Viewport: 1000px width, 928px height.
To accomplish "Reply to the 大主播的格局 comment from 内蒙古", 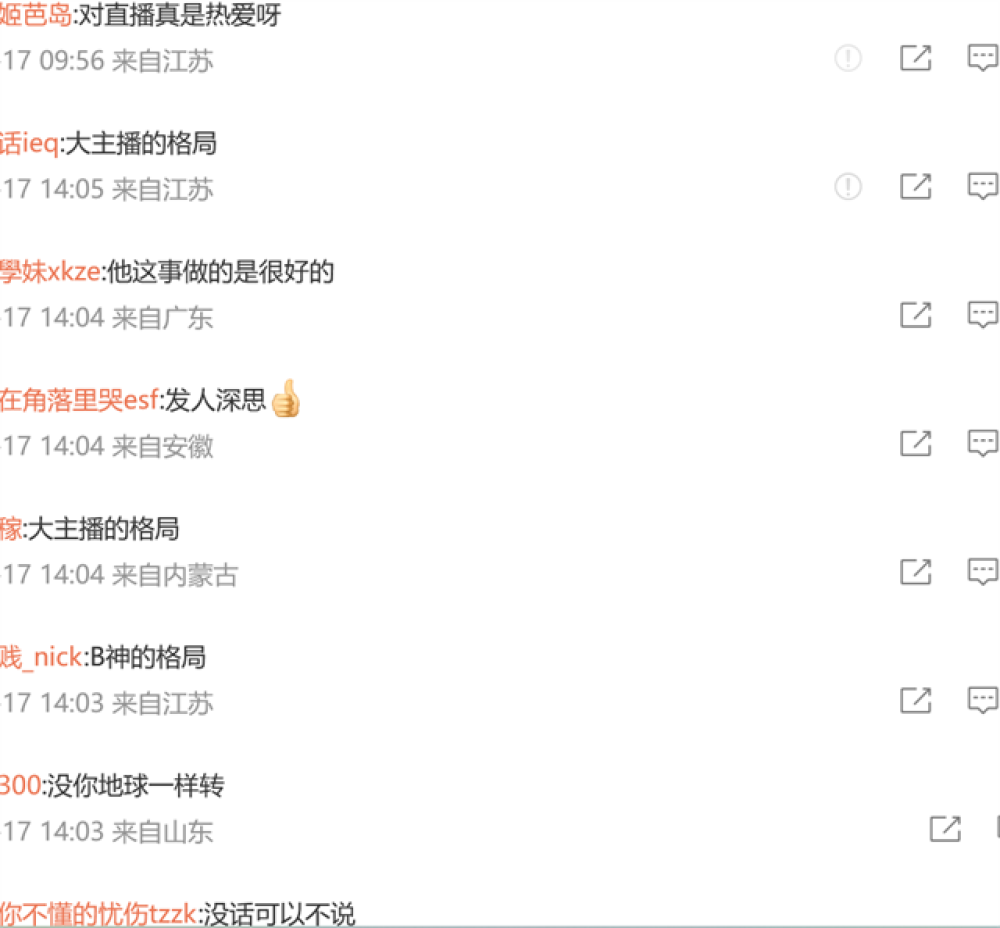I will point(982,572).
